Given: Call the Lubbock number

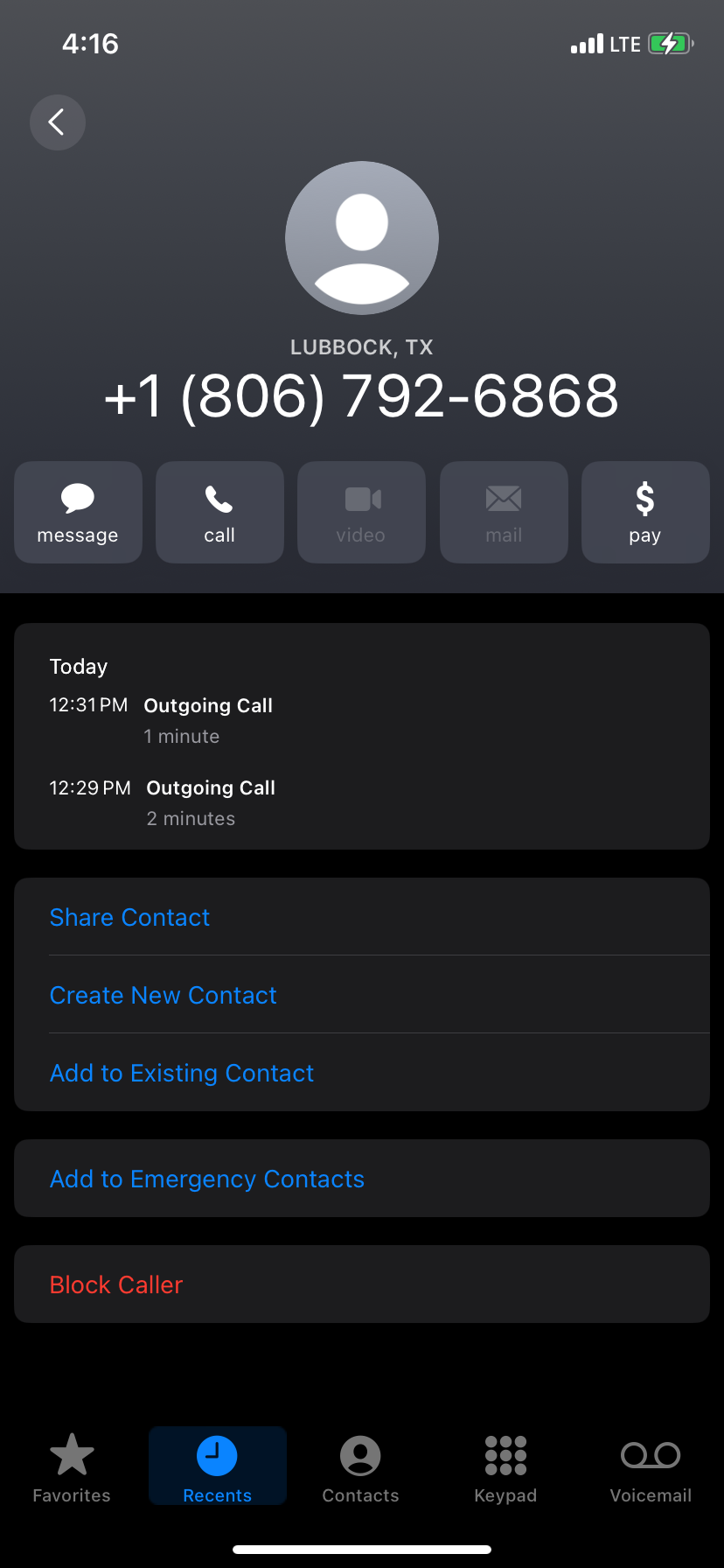Looking at the screenshot, I should point(219,513).
